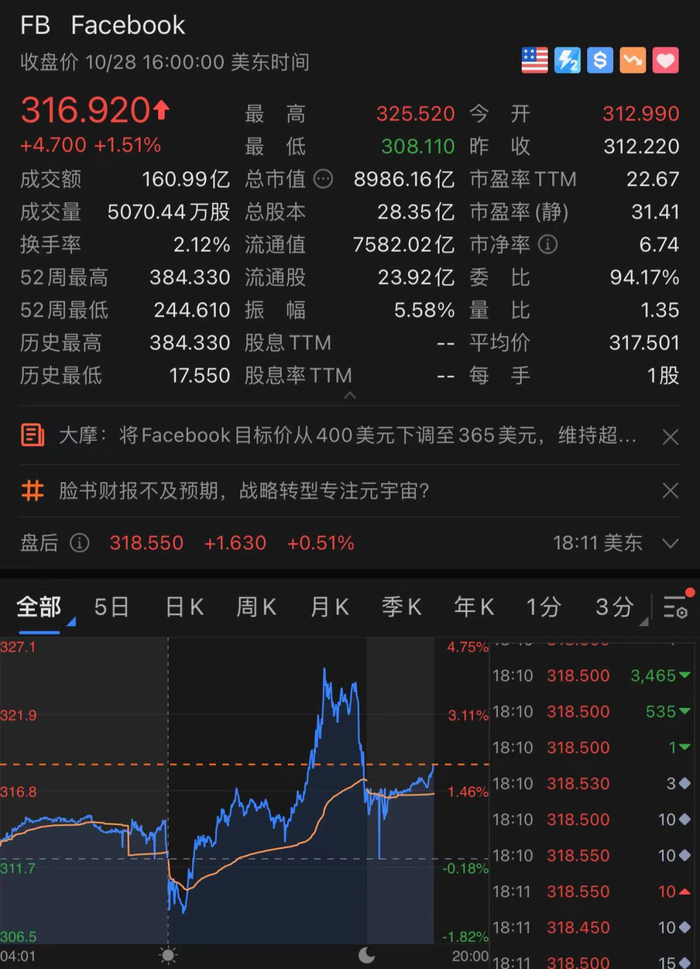Switch to the 全部 chart tab
Image resolution: width=700 pixels, height=969 pixels.
click(x=39, y=606)
